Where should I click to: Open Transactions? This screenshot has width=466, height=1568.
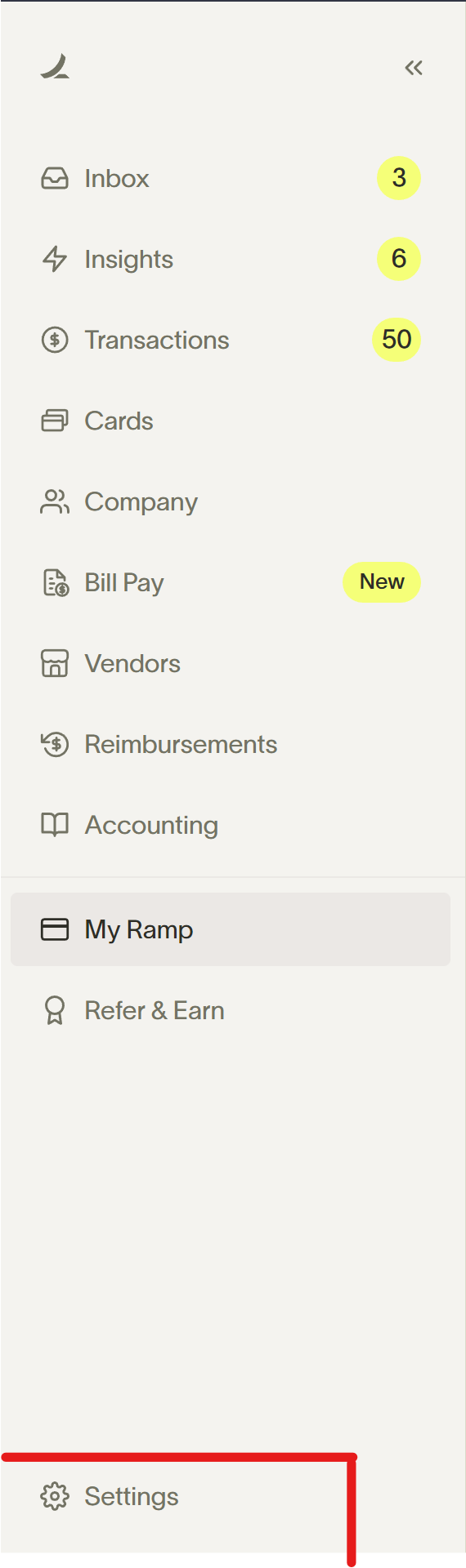[x=231, y=340]
